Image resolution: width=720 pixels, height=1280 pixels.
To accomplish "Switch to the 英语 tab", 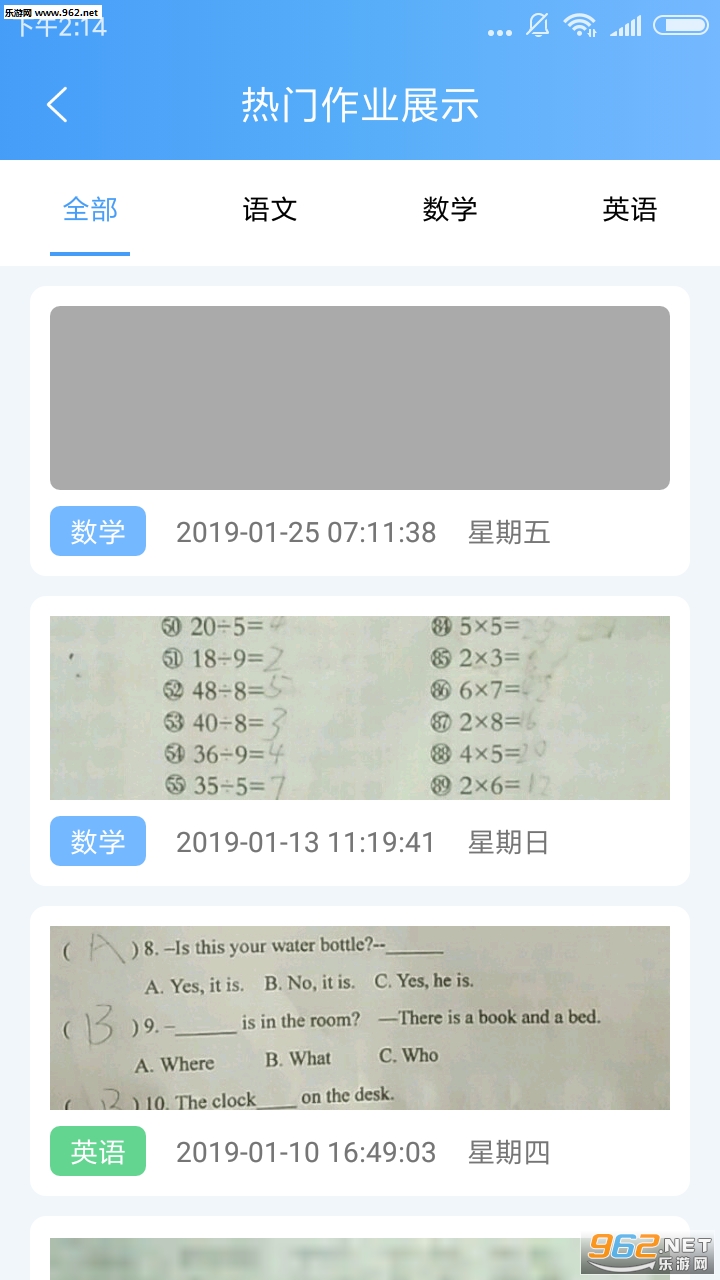I will (x=630, y=209).
